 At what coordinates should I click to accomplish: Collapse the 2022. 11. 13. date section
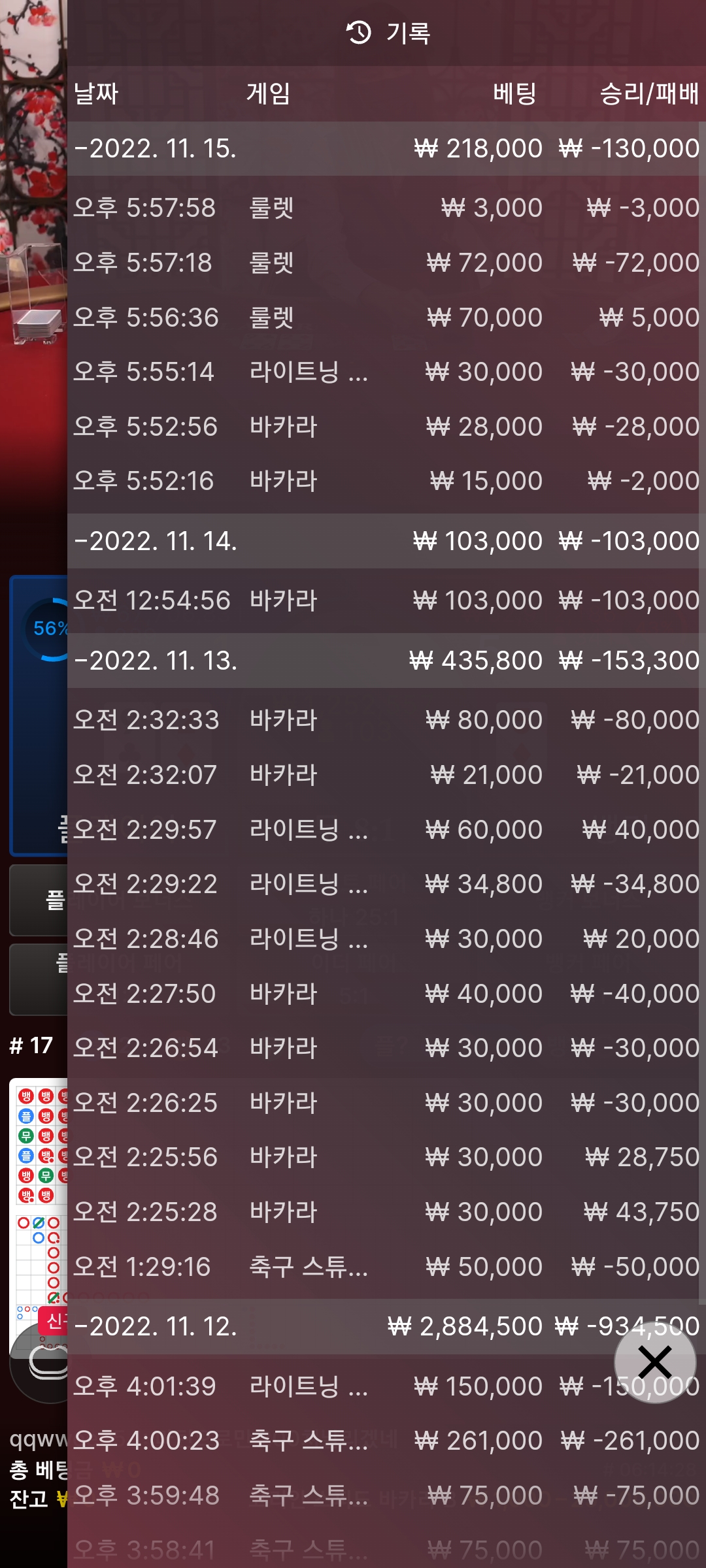[156, 661]
